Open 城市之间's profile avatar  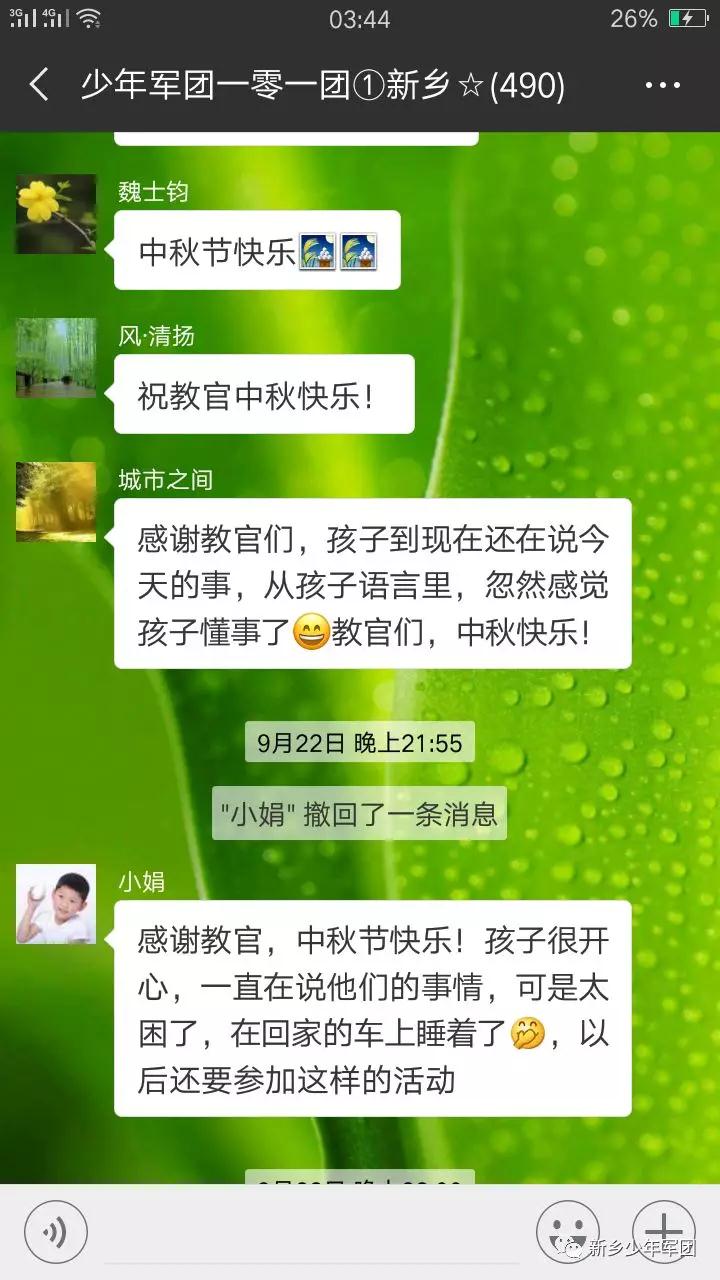pyautogui.click(x=56, y=502)
